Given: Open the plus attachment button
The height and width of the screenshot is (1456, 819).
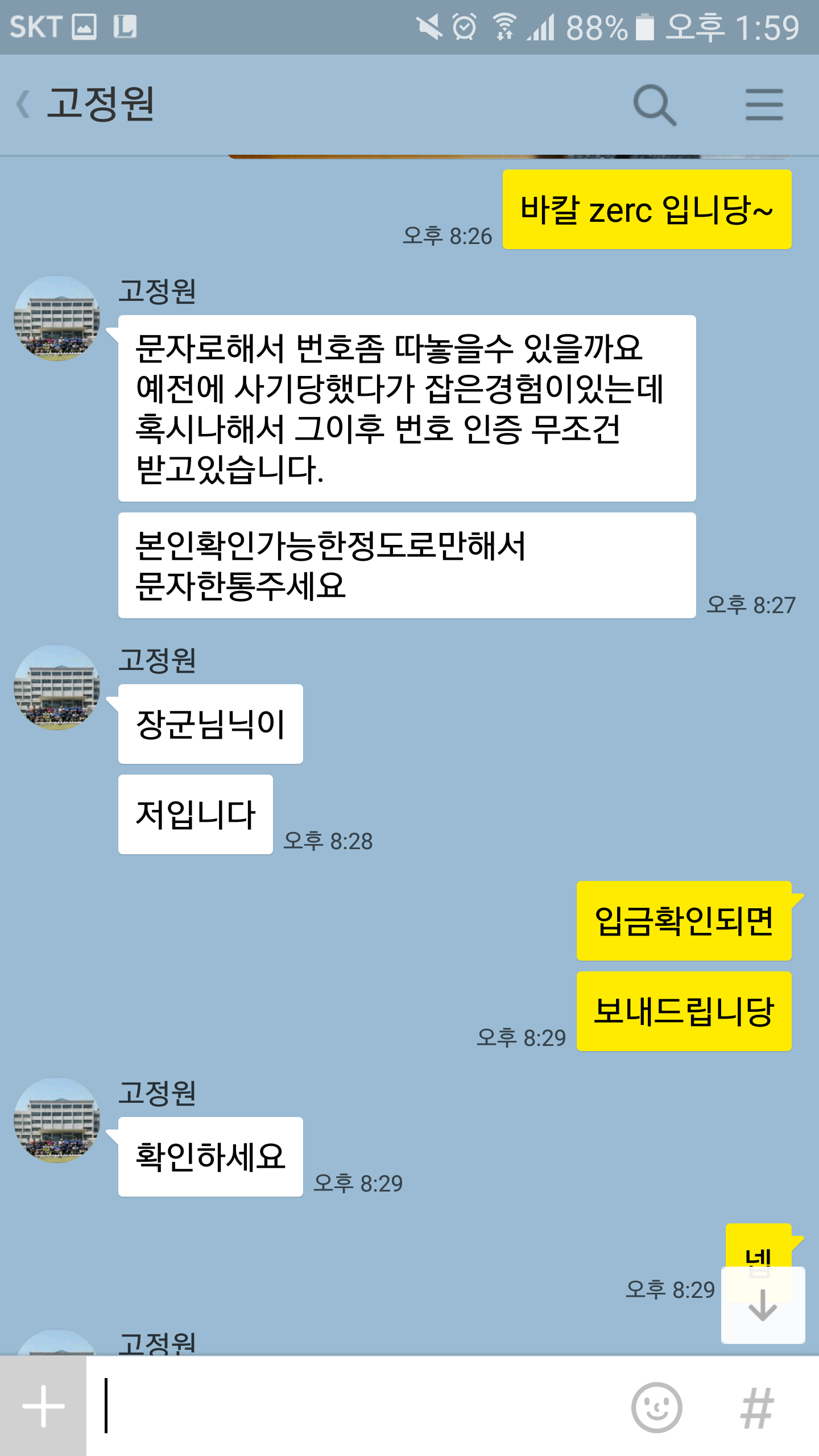Looking at the screenshot, I should (x=43, y=1406).
